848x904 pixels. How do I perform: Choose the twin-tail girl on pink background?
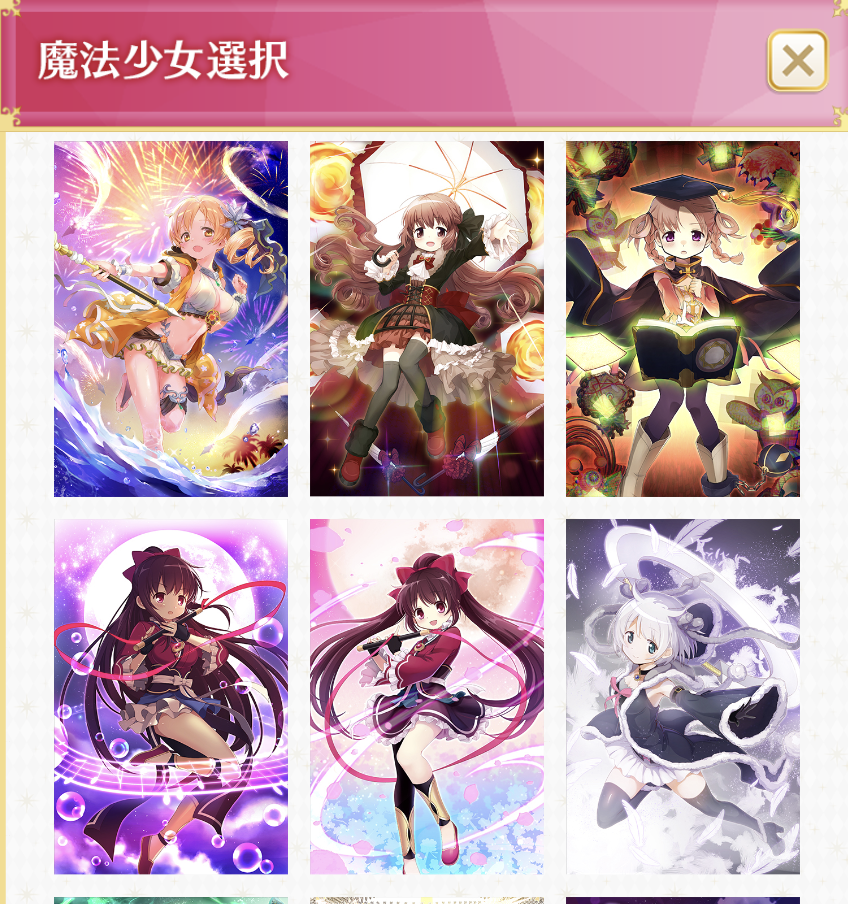pos(427,697)
